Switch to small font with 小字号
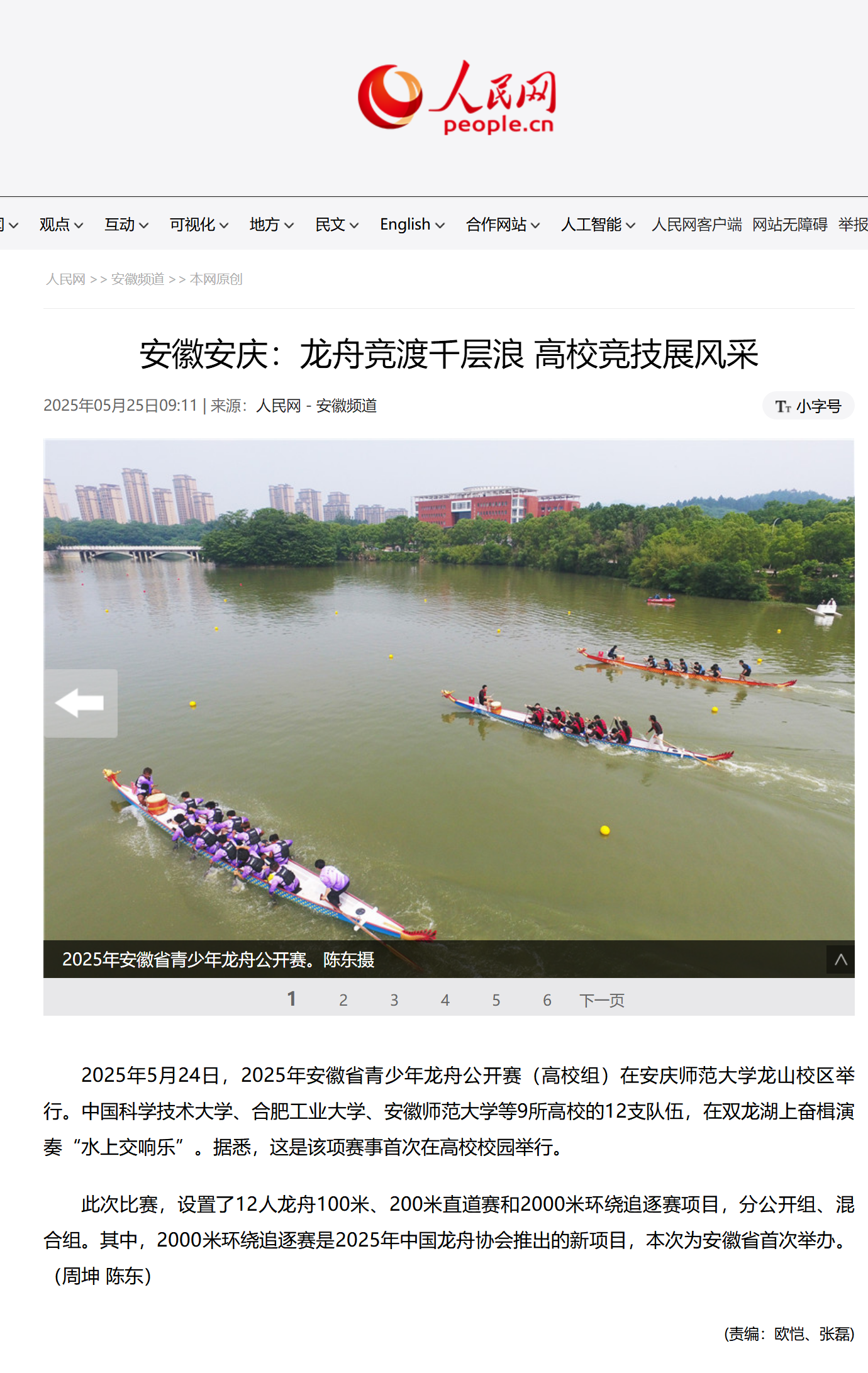 pyautogui.click(x=808, y=406)
